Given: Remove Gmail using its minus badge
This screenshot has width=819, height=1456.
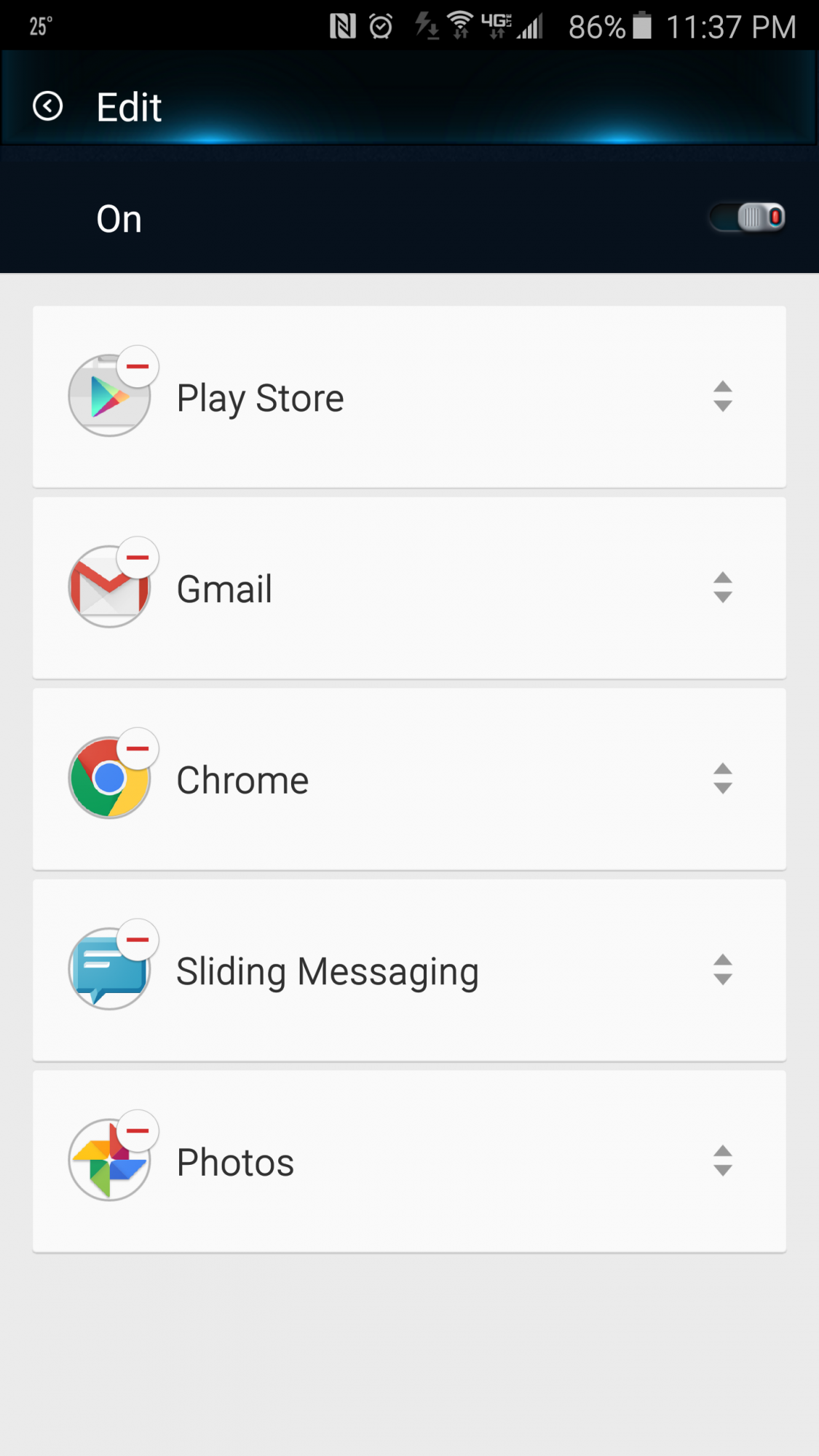Looking at the screenshot, I should click(x=138, y=558).
